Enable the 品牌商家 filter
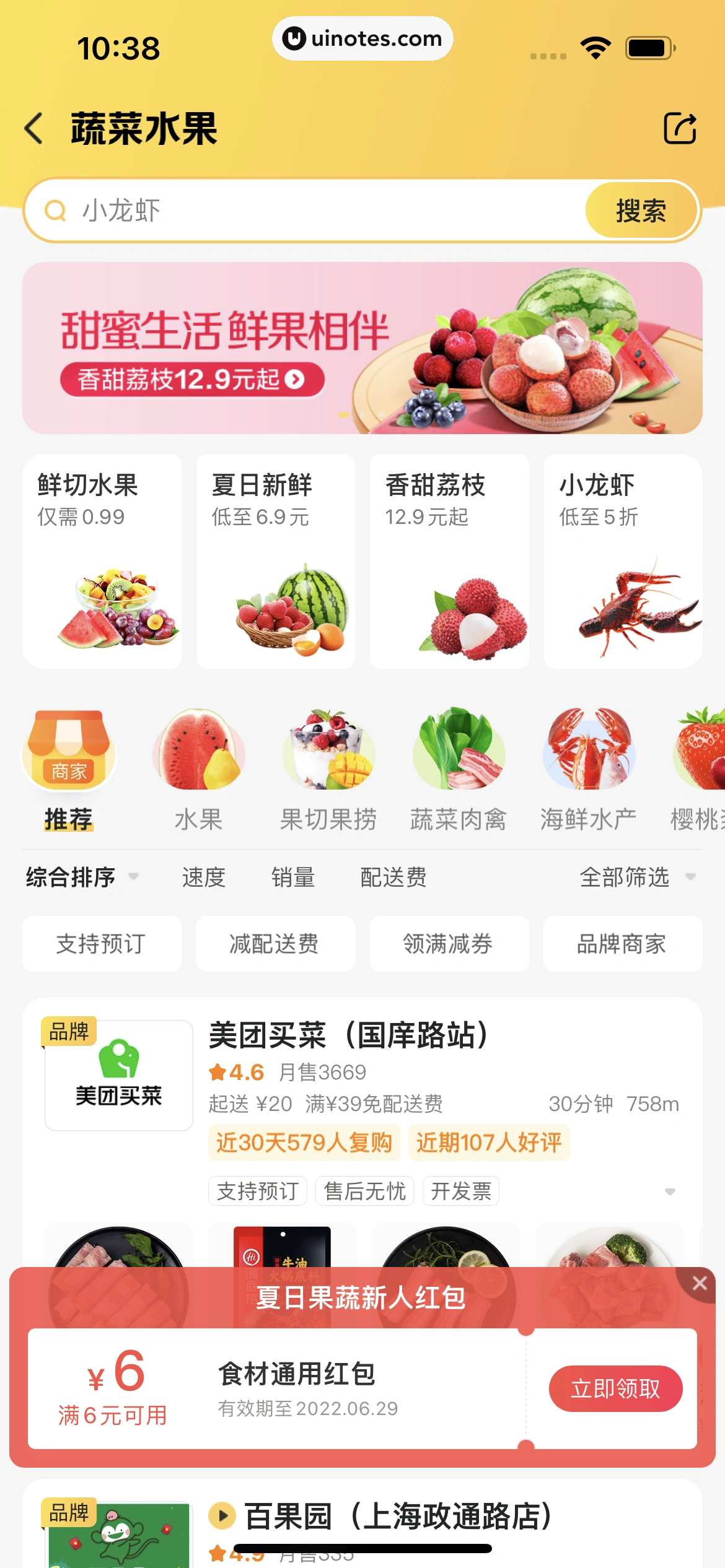 (622, 944)
